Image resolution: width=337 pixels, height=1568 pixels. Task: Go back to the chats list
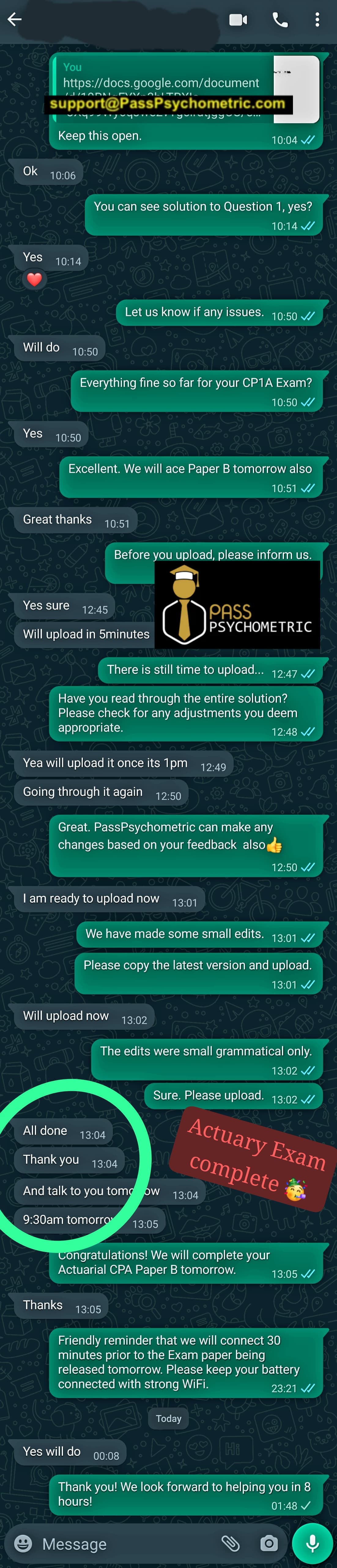15,20
